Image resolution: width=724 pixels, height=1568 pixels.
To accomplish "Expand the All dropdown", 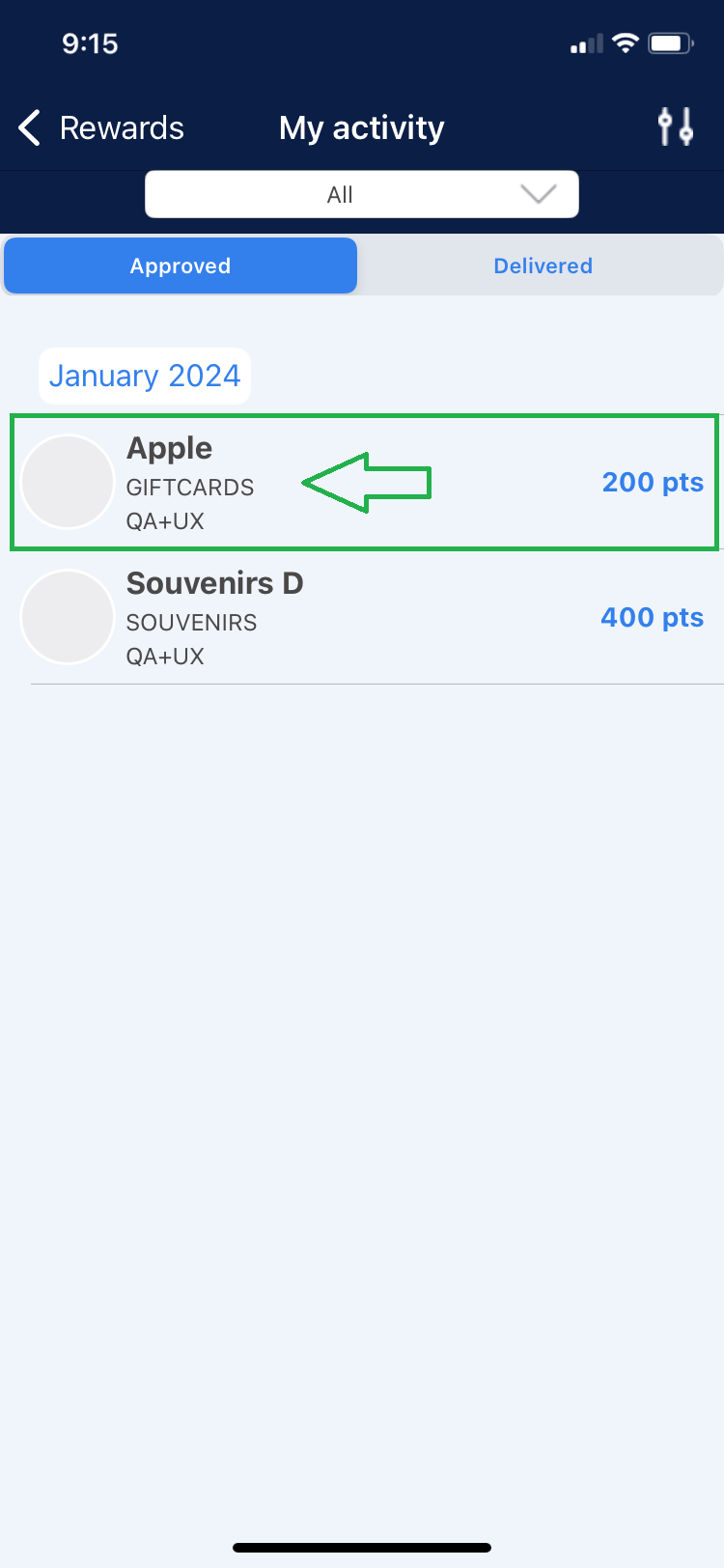I will 362,194.
